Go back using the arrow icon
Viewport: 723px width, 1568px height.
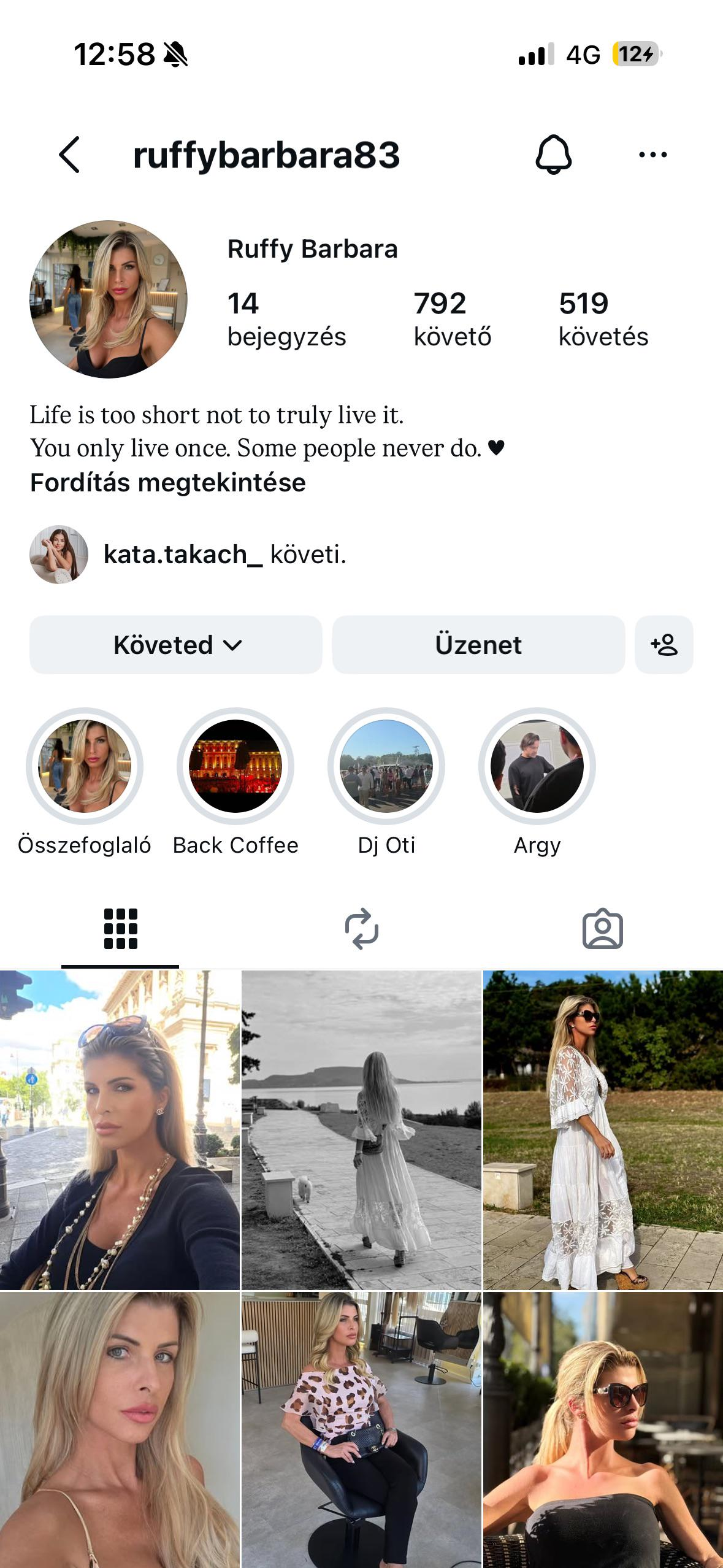pos(69,155)
